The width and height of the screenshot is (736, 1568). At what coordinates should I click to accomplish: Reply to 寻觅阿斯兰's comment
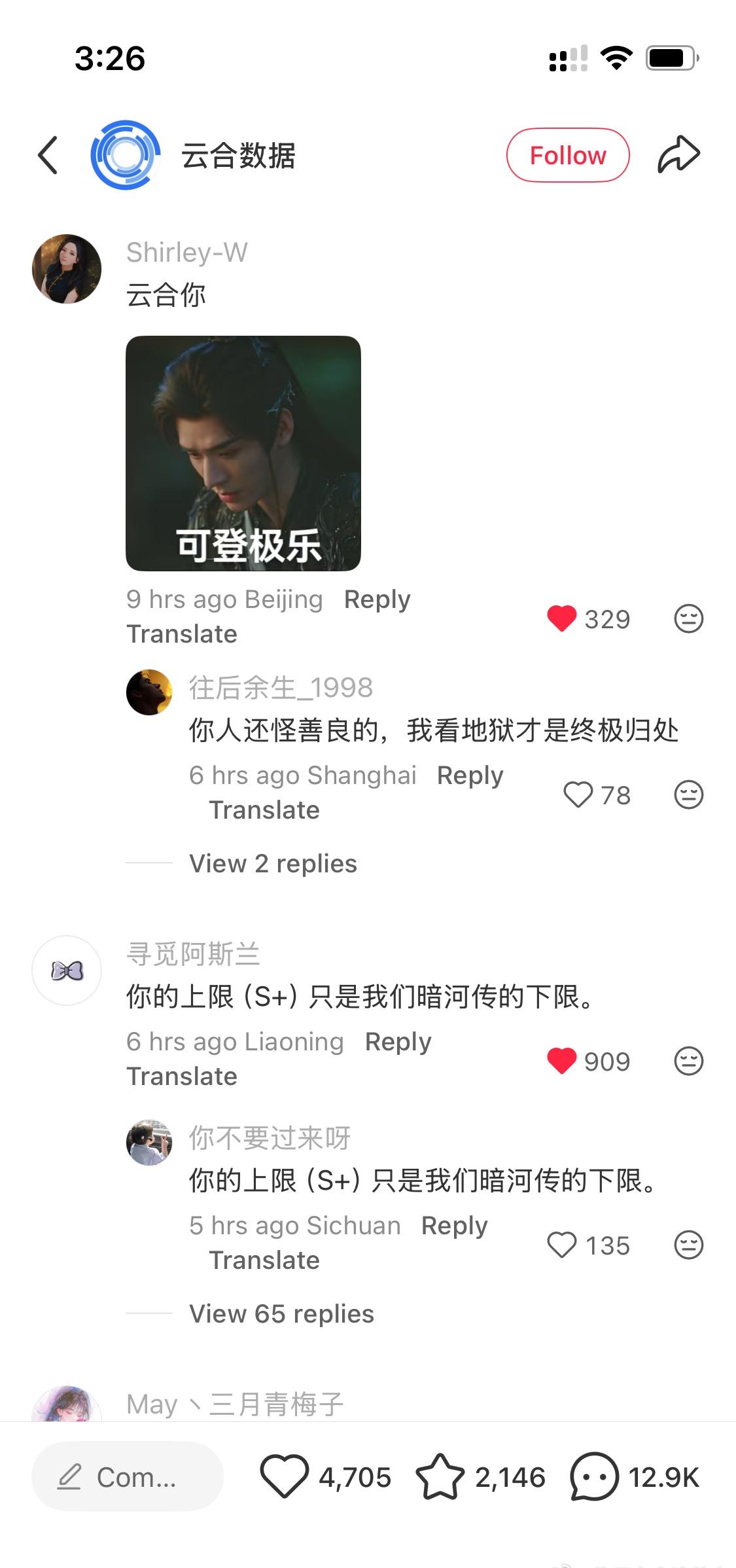(397, 1041)
